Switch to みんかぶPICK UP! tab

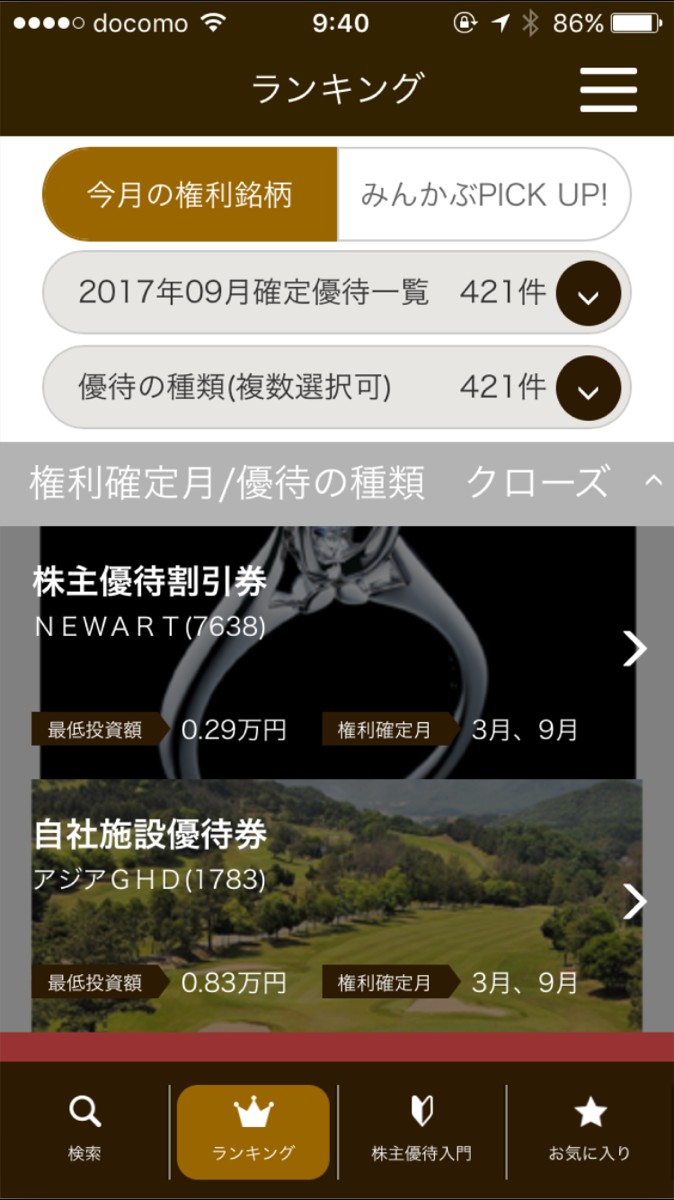484,195
